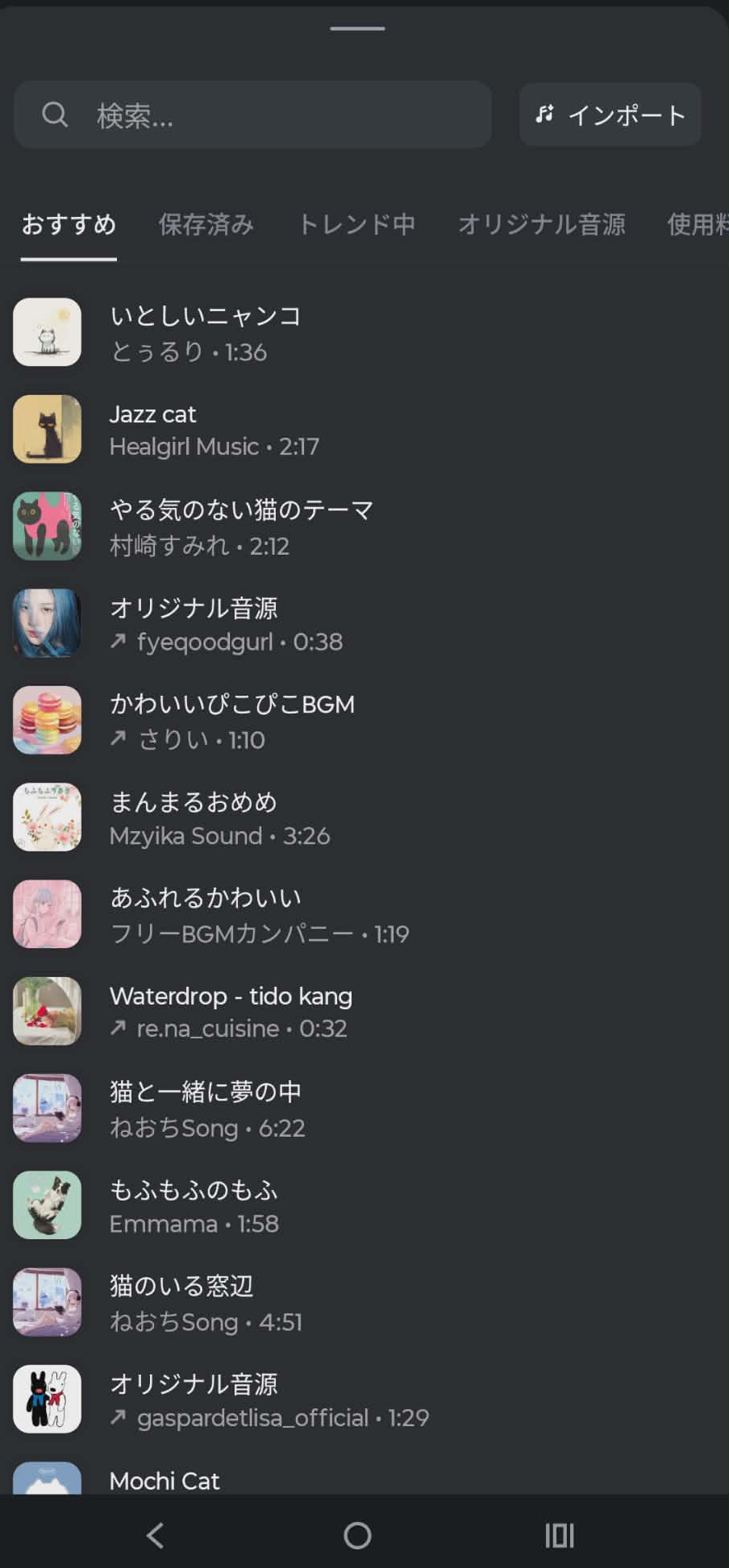Switch to the オリジナル音源 tab
This screenshot has width=729, height=1568.
pyautogui.click(x=541, y=224)
